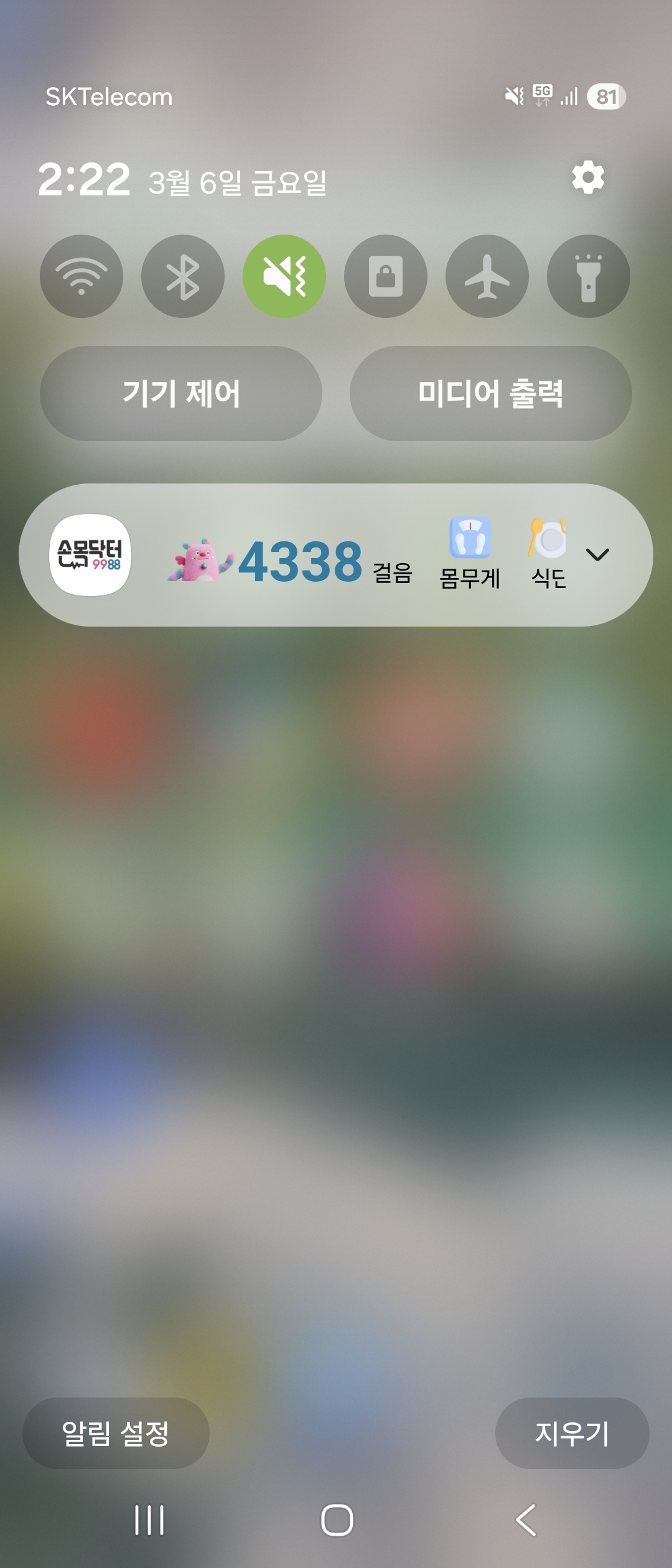Clear notifications with 지우기
672x1568 pixels.
[x=572, y=1434]
